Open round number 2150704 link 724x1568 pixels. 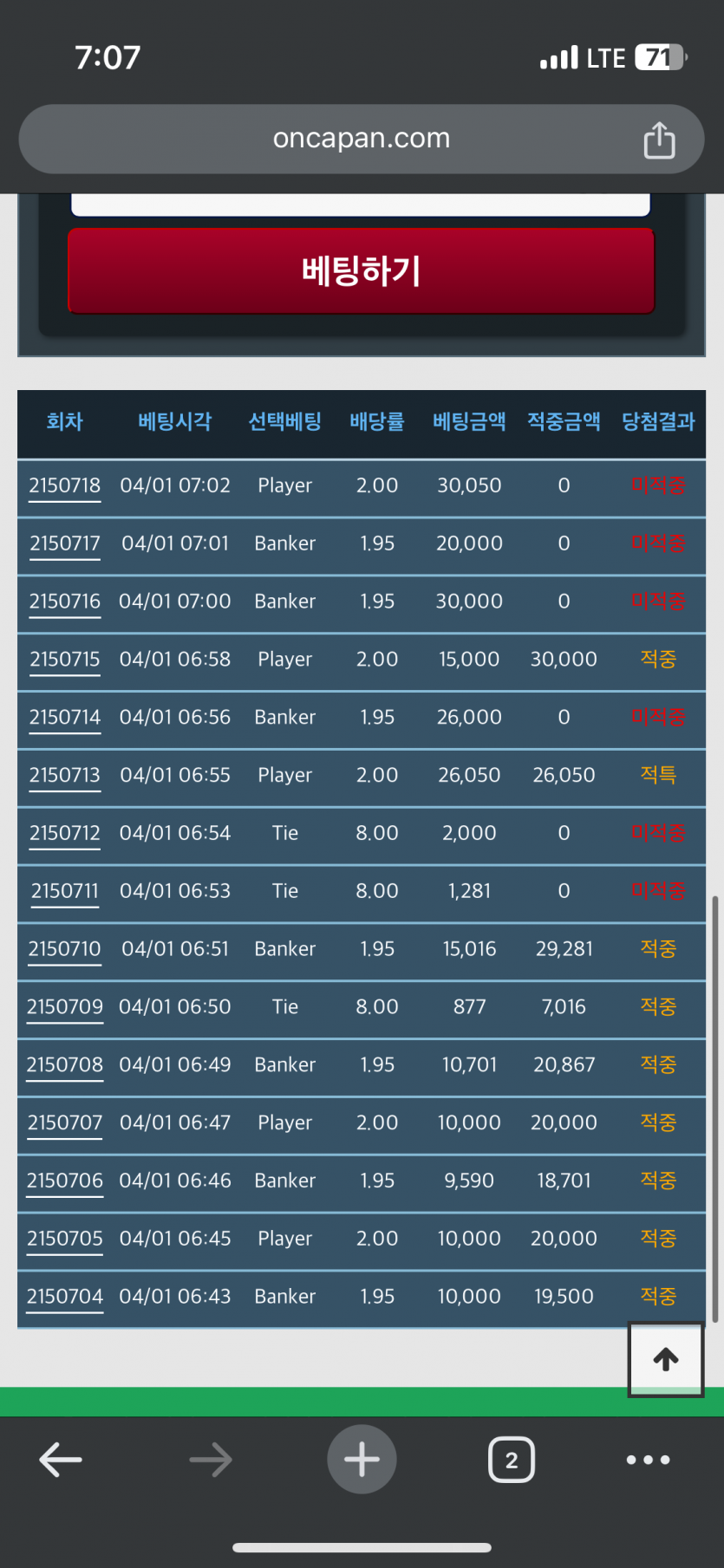click(65, 1297)
